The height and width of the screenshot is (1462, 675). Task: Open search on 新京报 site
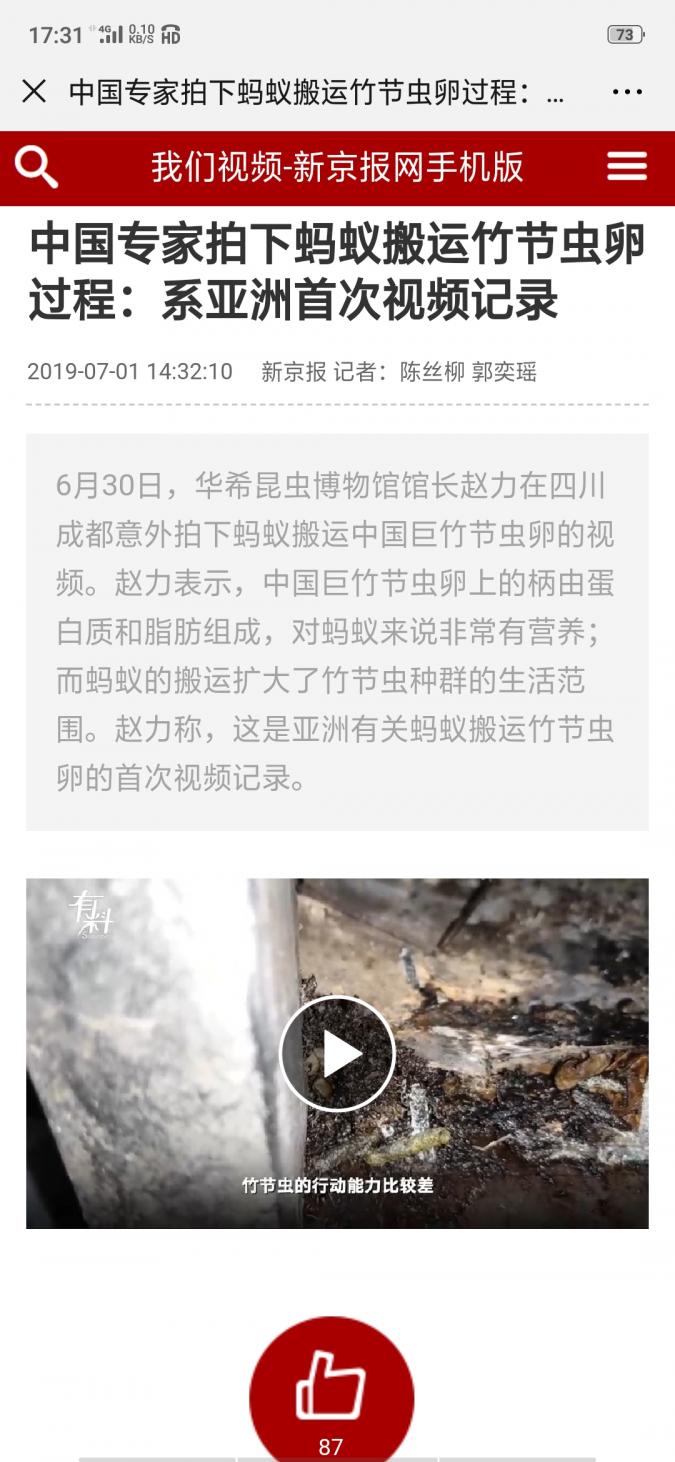37,167
